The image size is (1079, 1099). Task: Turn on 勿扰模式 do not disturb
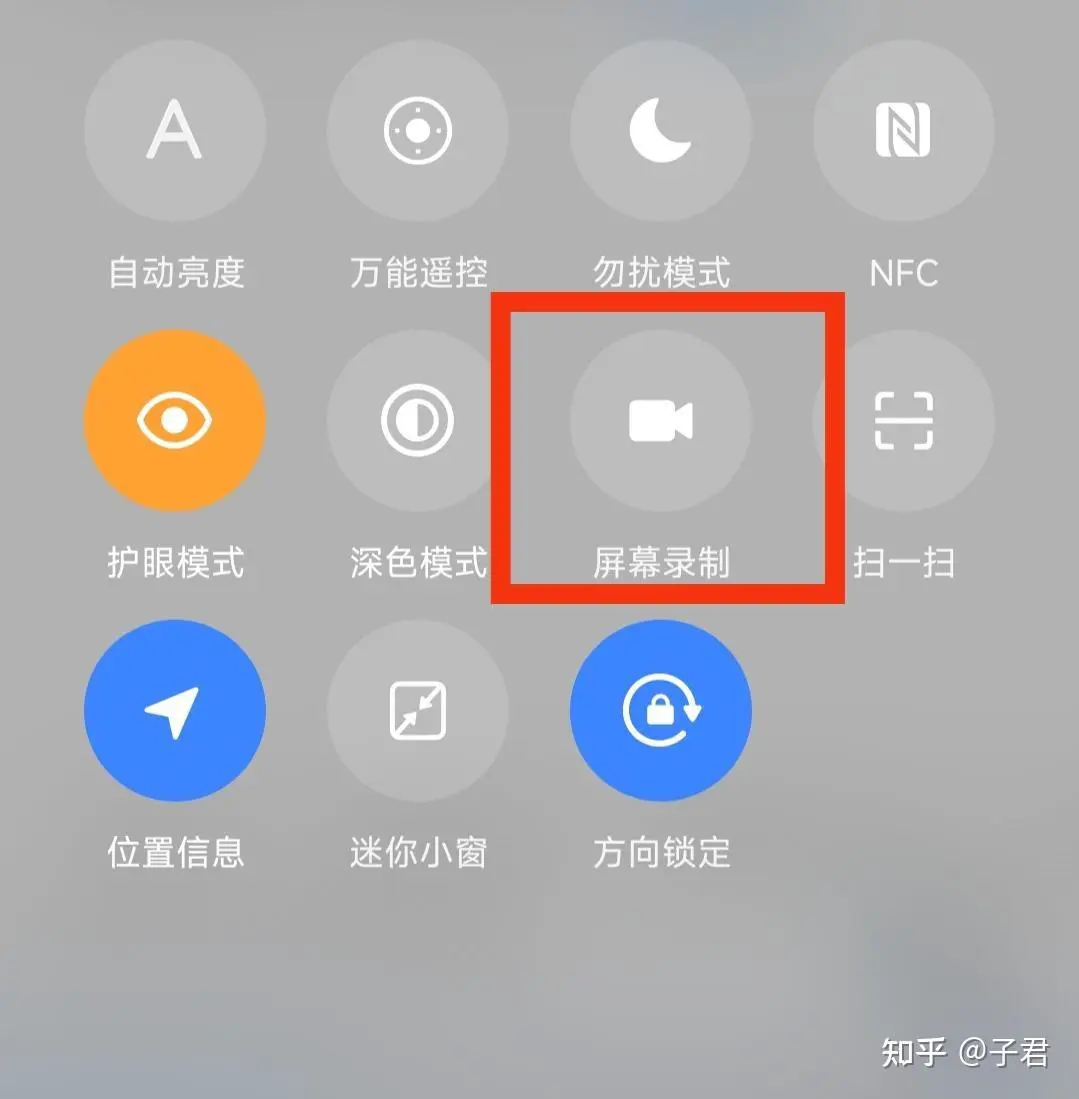660,130
